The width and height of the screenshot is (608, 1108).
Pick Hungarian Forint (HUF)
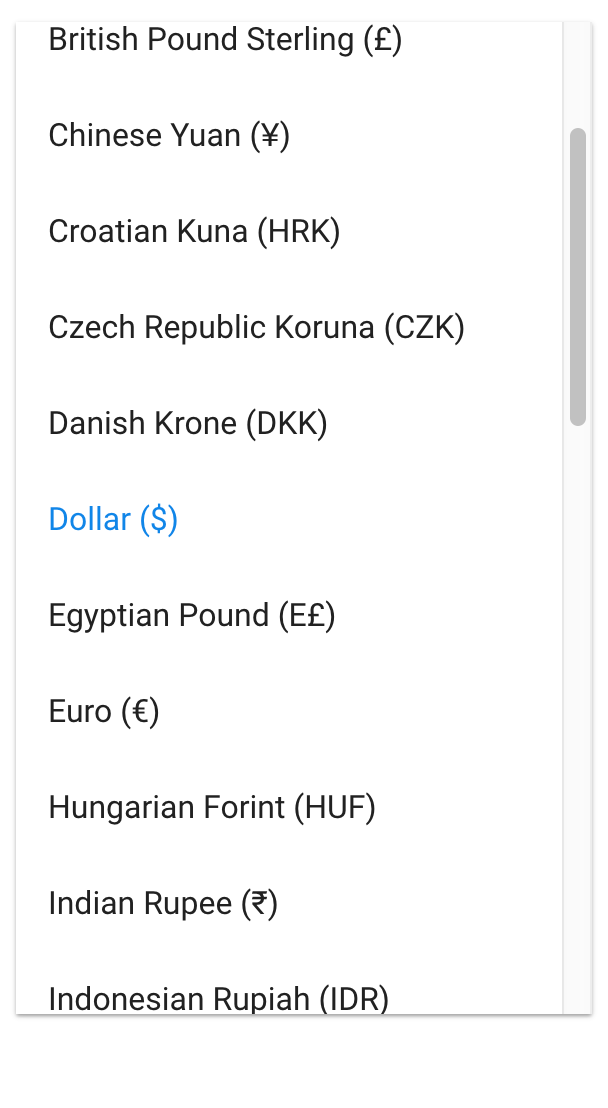[289, 808]
